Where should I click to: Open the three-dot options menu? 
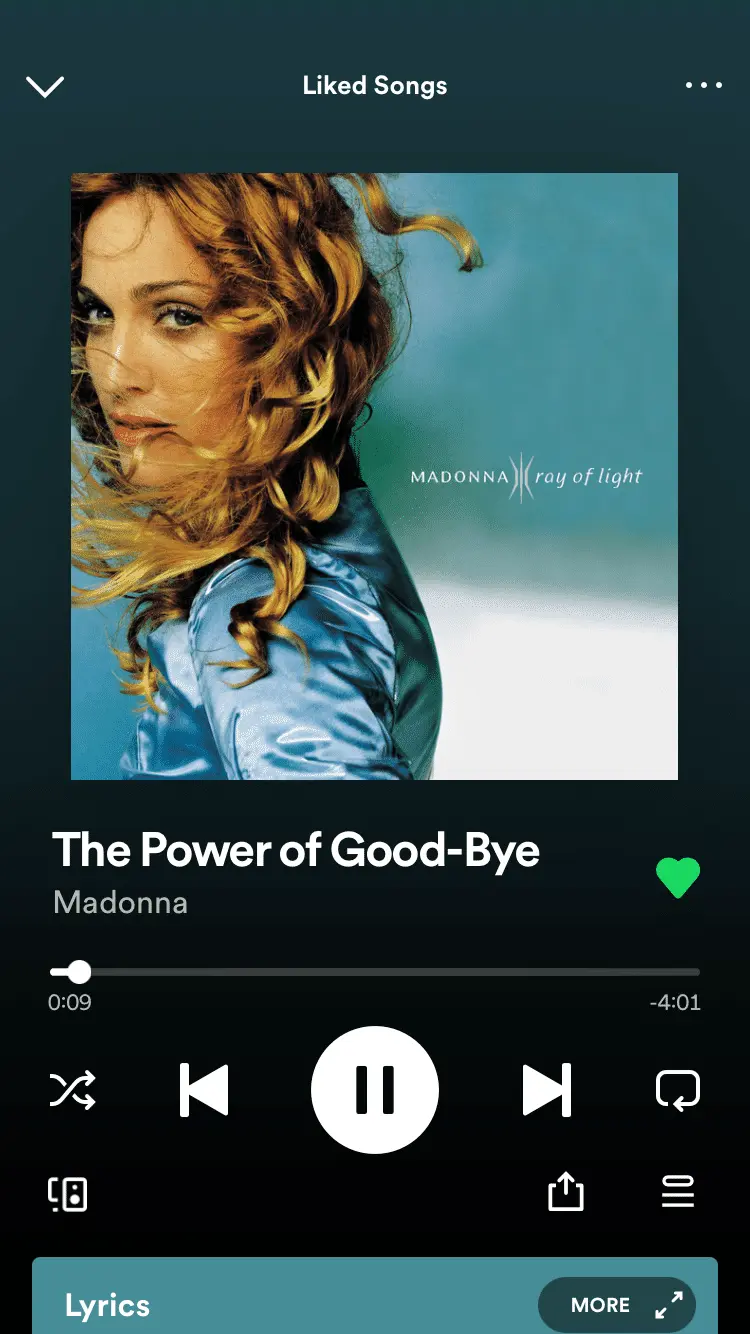click(703, 86)
